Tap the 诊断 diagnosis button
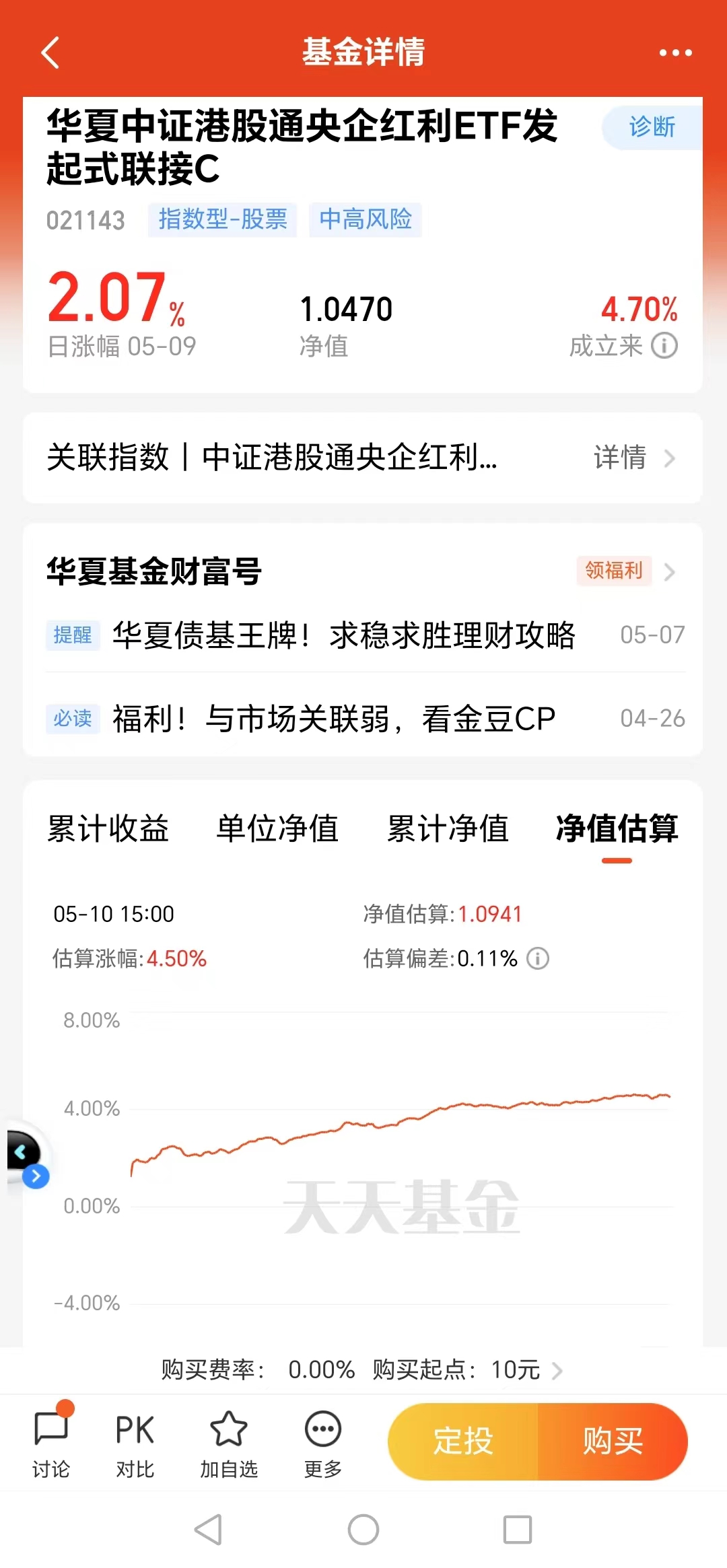 point(652,127)
